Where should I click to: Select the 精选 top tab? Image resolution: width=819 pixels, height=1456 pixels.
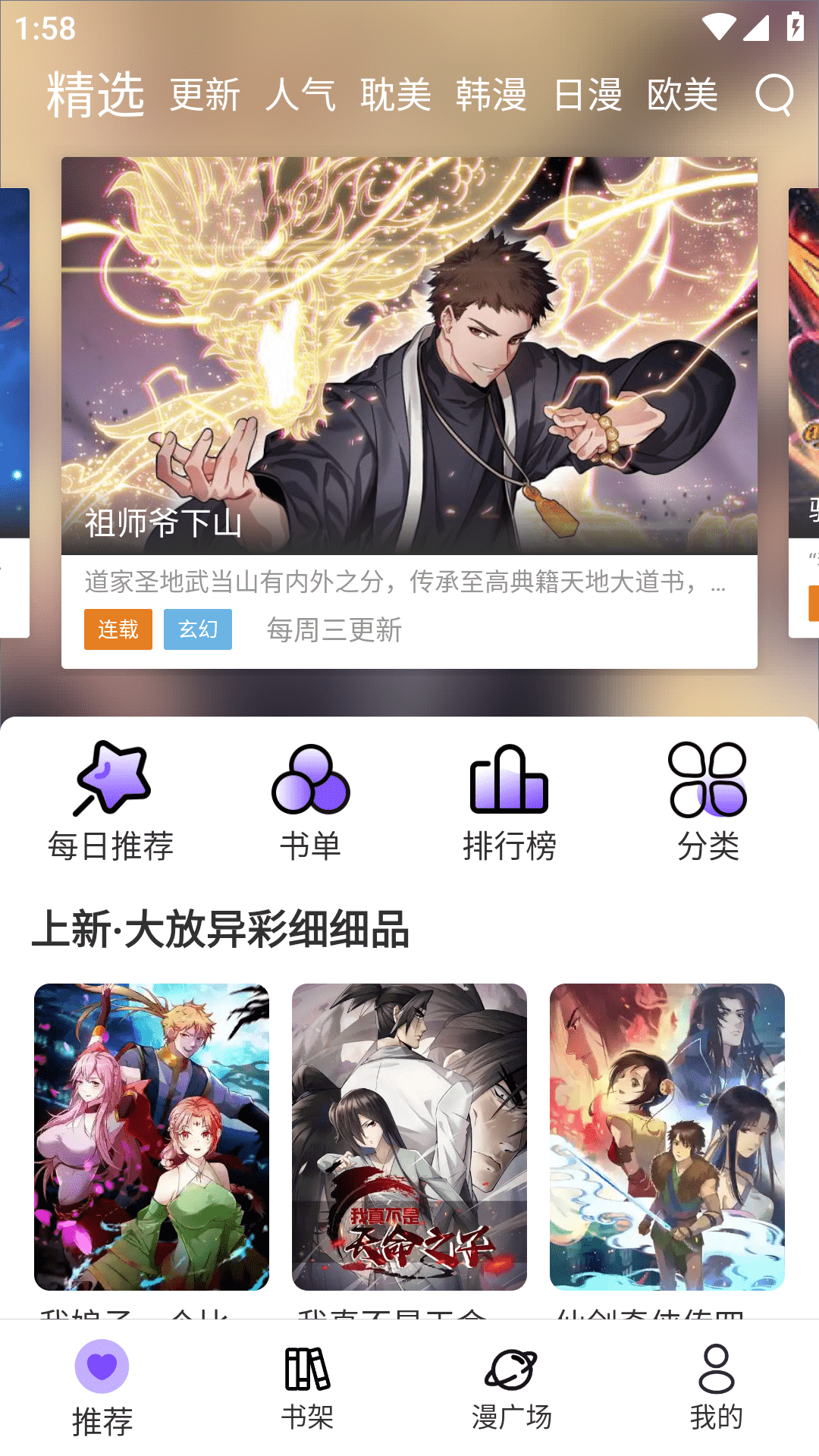[96, 96]
